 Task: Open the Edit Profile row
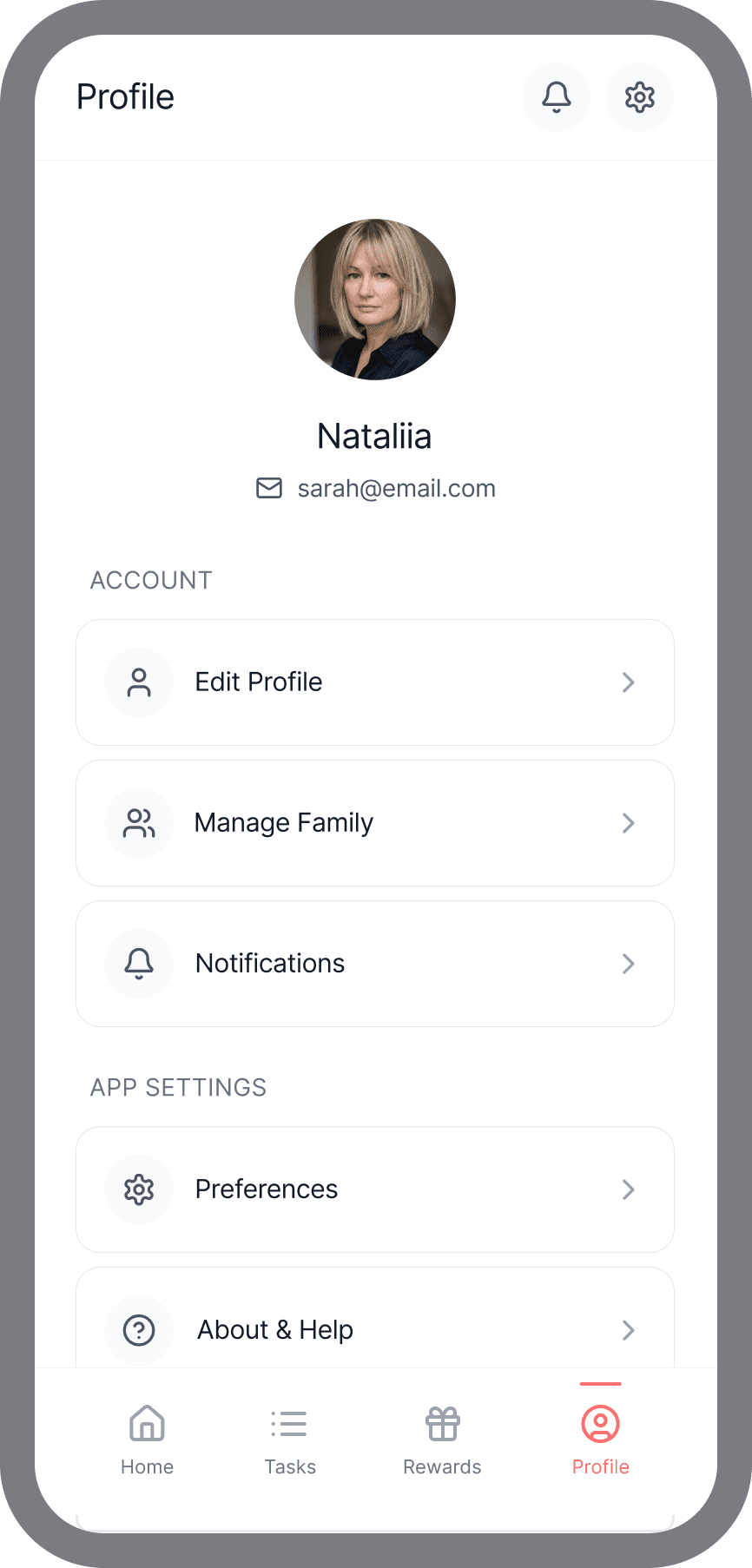[x=375, y=682]
